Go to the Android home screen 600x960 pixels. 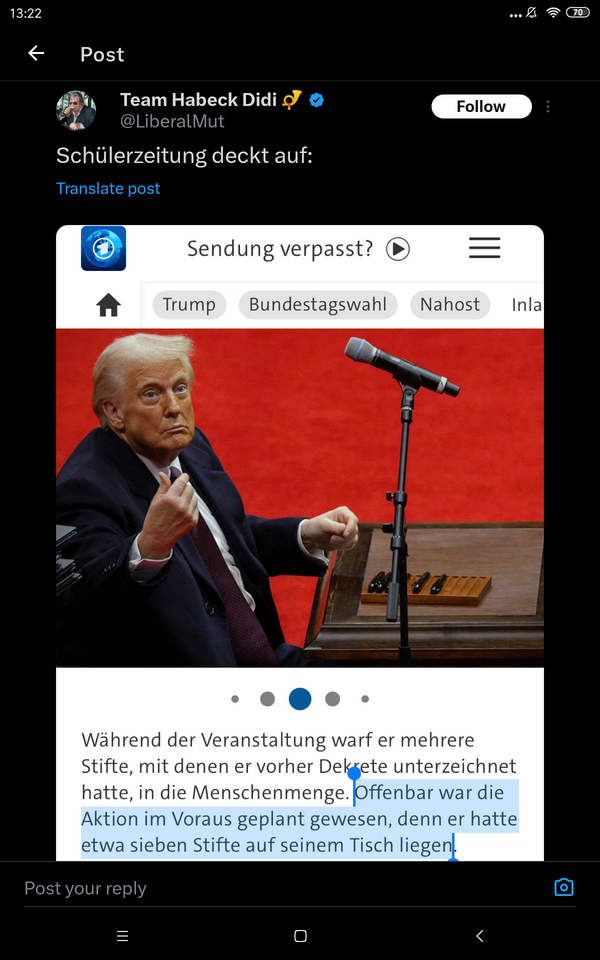point(300,936)
